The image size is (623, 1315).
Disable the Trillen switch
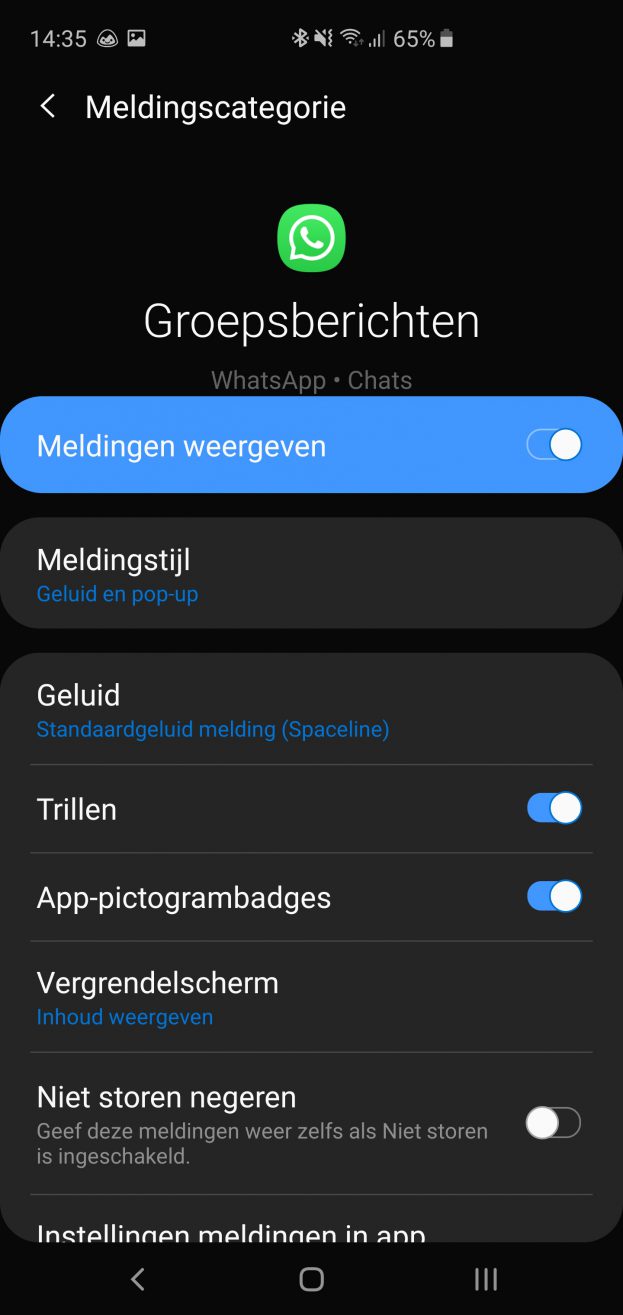[x=554, y=808]
